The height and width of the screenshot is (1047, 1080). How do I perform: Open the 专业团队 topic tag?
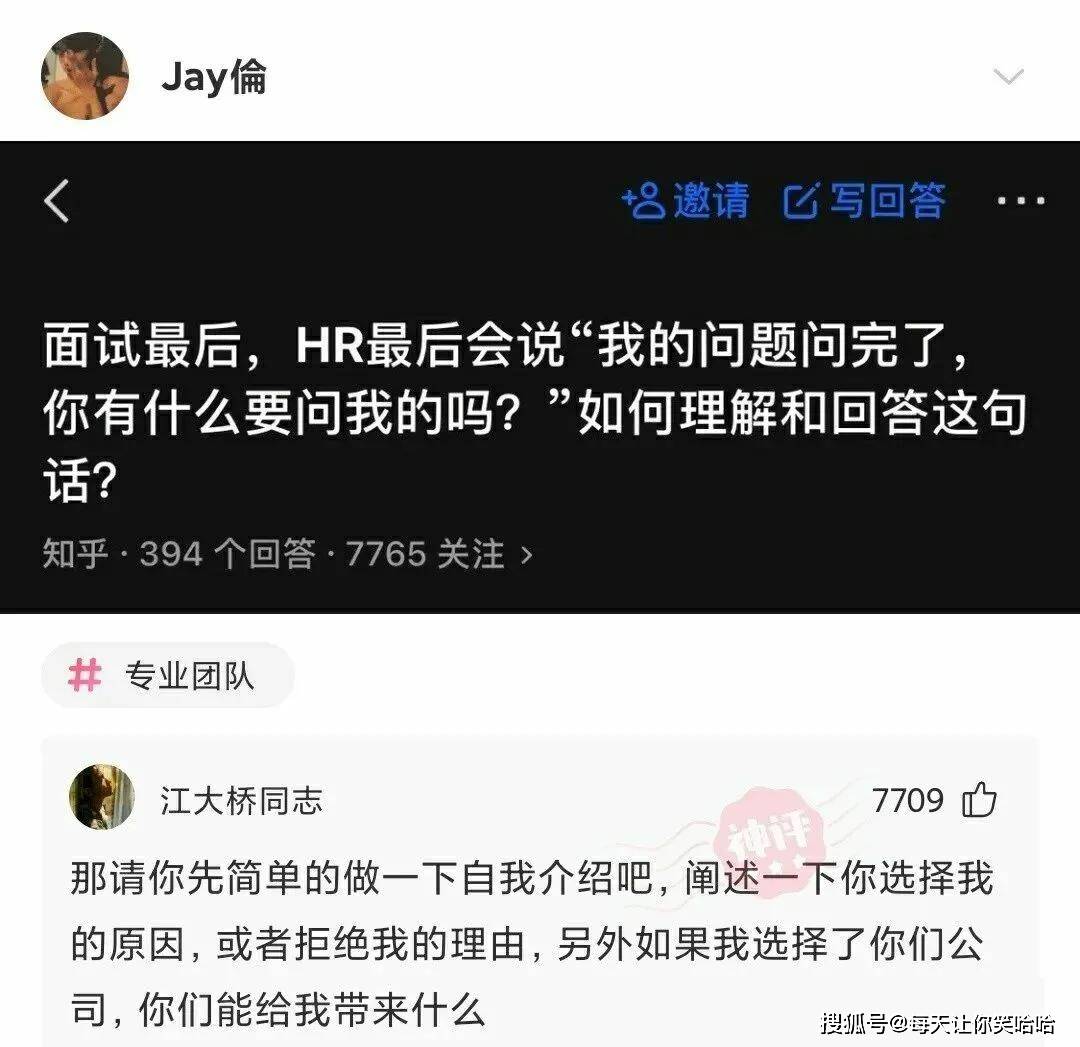[x=168, y=676]
